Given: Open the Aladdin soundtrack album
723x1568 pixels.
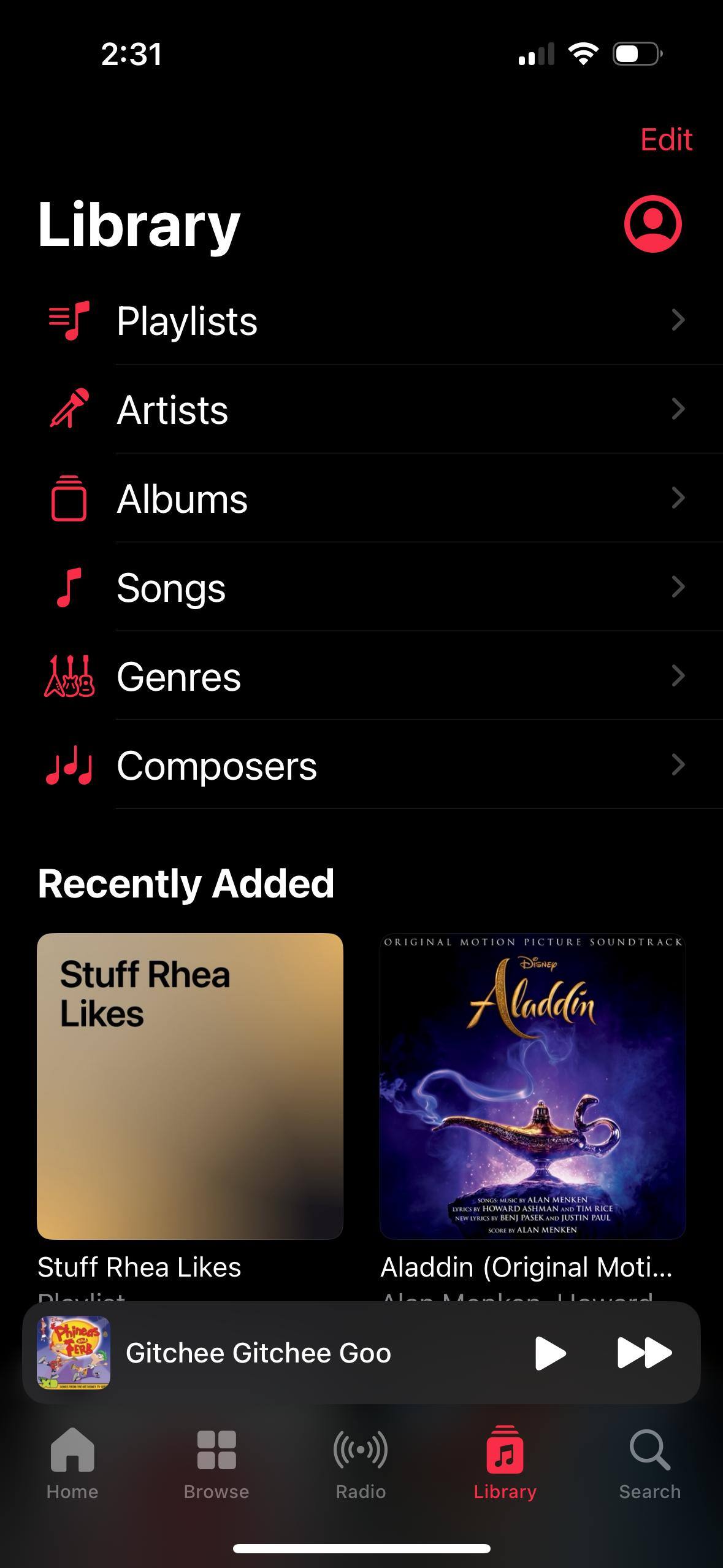Looking at the screenshot, I should point(532,1086).
